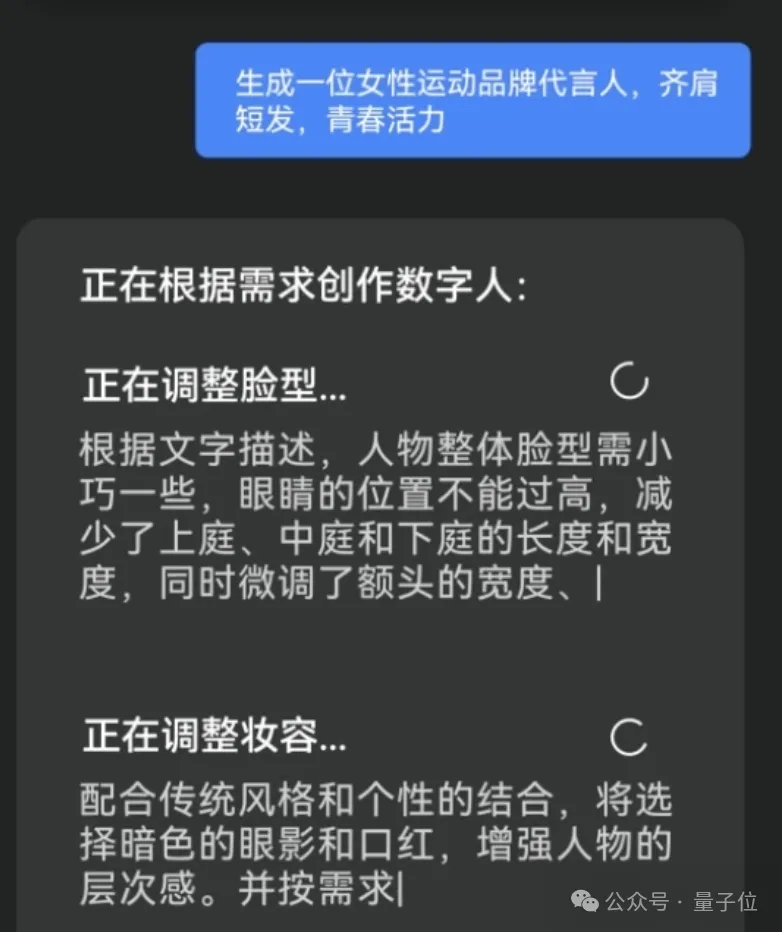Expand the 正在根据需求创作数字人 header

(x=303, y=285)
